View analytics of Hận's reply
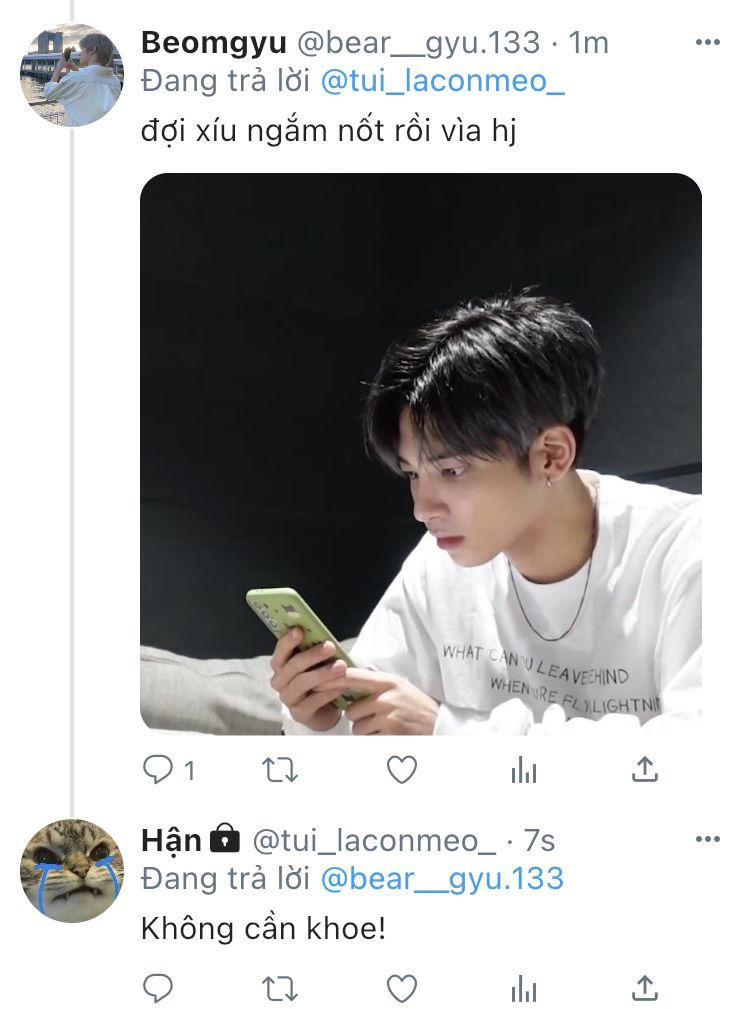Viewport: 750px width, 1009px height. pos(524,988)
